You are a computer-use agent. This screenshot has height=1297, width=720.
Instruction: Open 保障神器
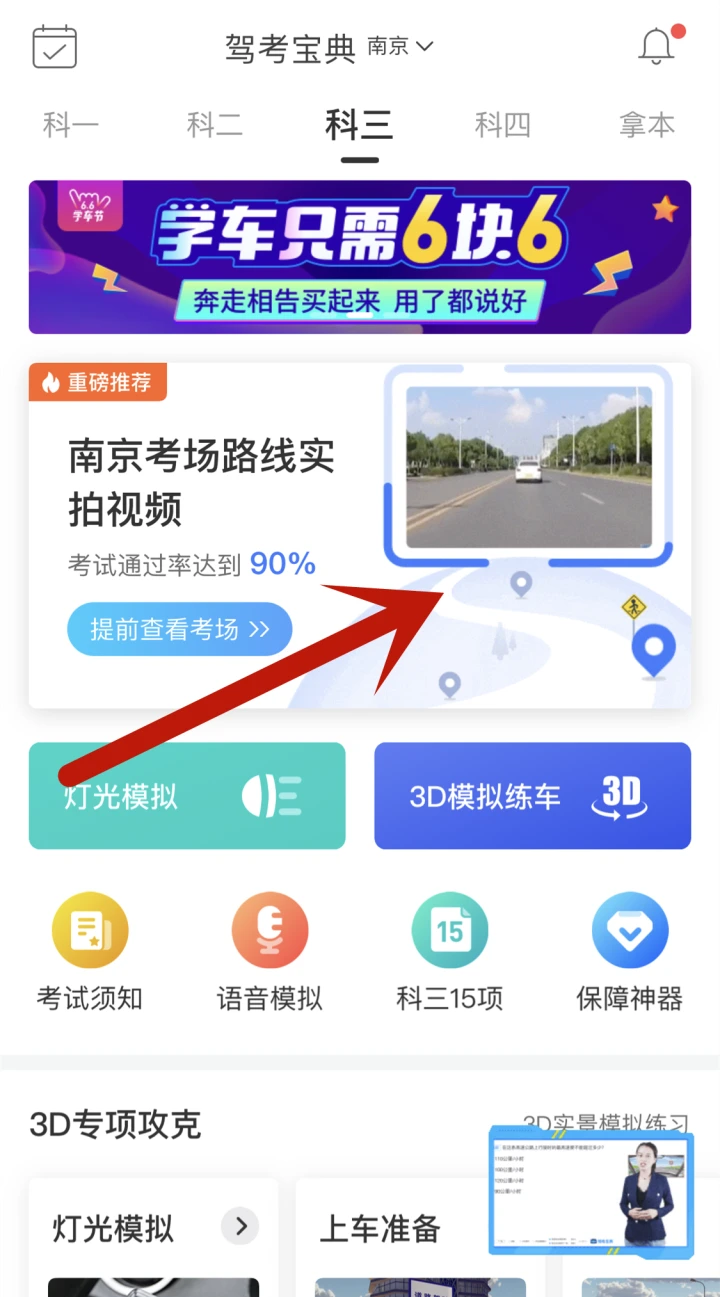click(630, 950)
